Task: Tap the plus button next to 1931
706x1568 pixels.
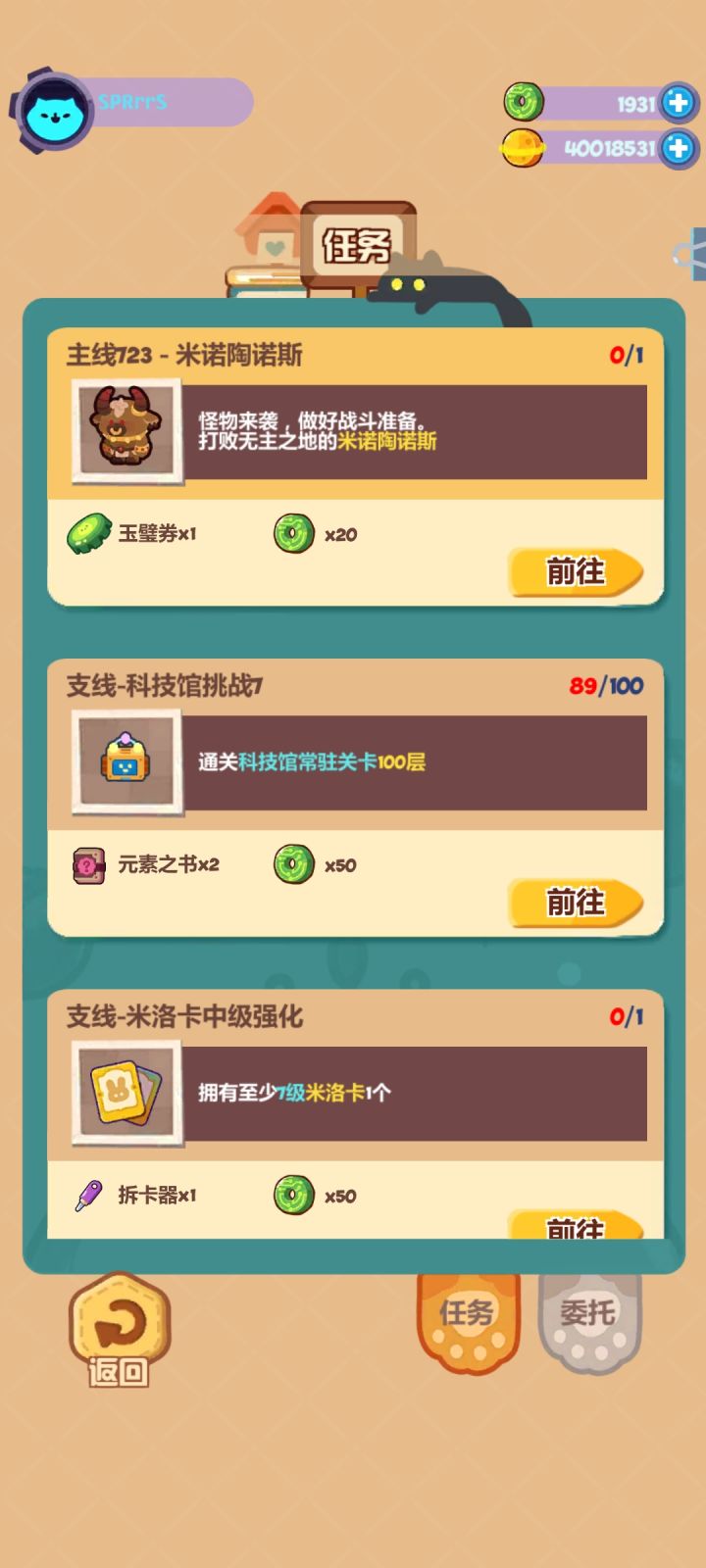Action: [x=678, y=103]
